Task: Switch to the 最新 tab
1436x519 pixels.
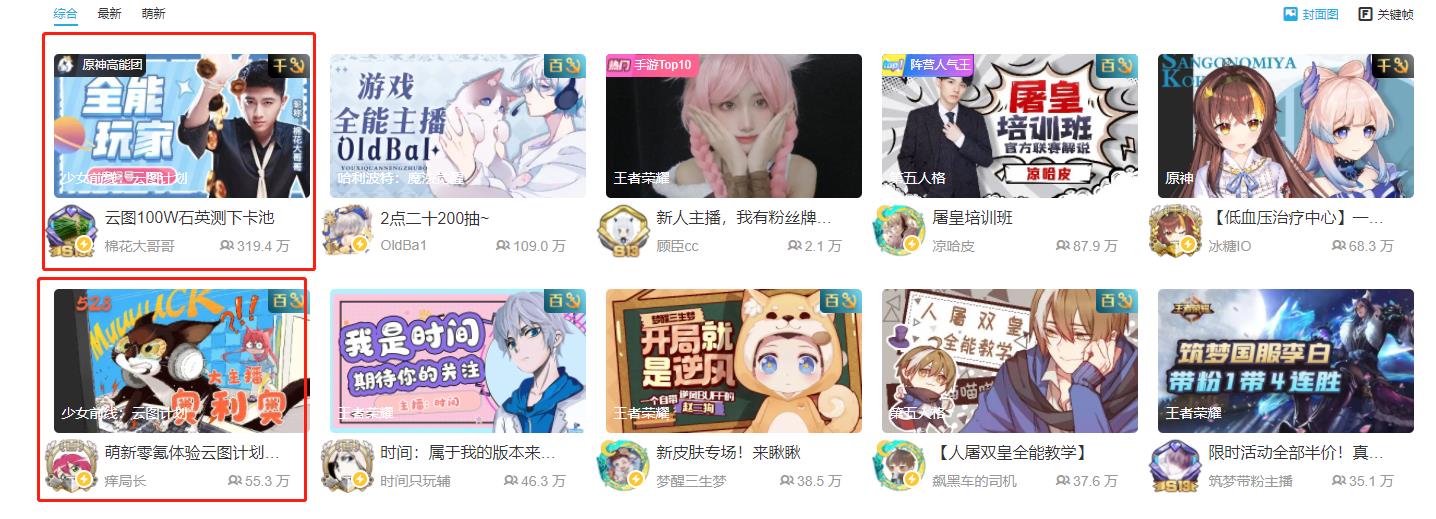Action: [x=109, y=14]
